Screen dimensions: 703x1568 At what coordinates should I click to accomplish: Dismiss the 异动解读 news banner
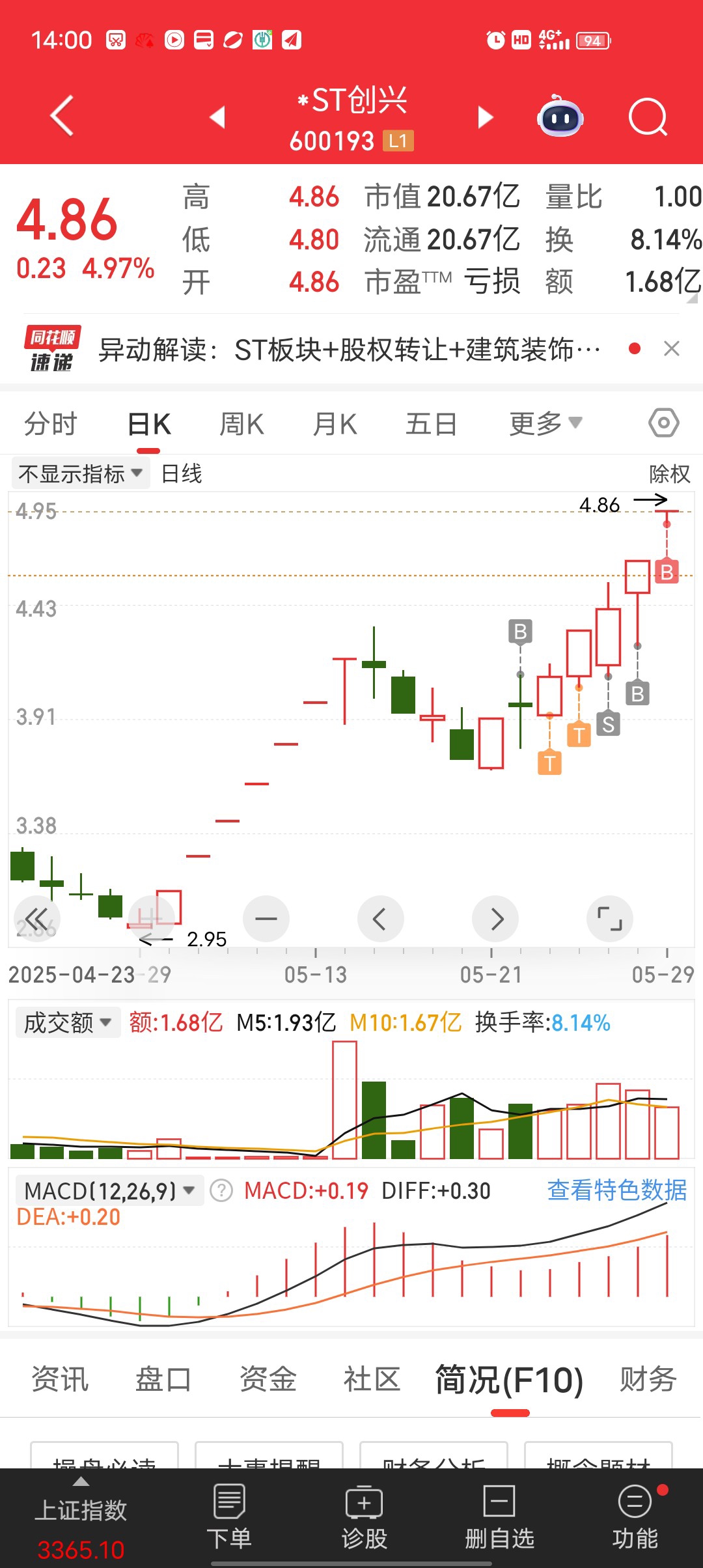[672, 349]
